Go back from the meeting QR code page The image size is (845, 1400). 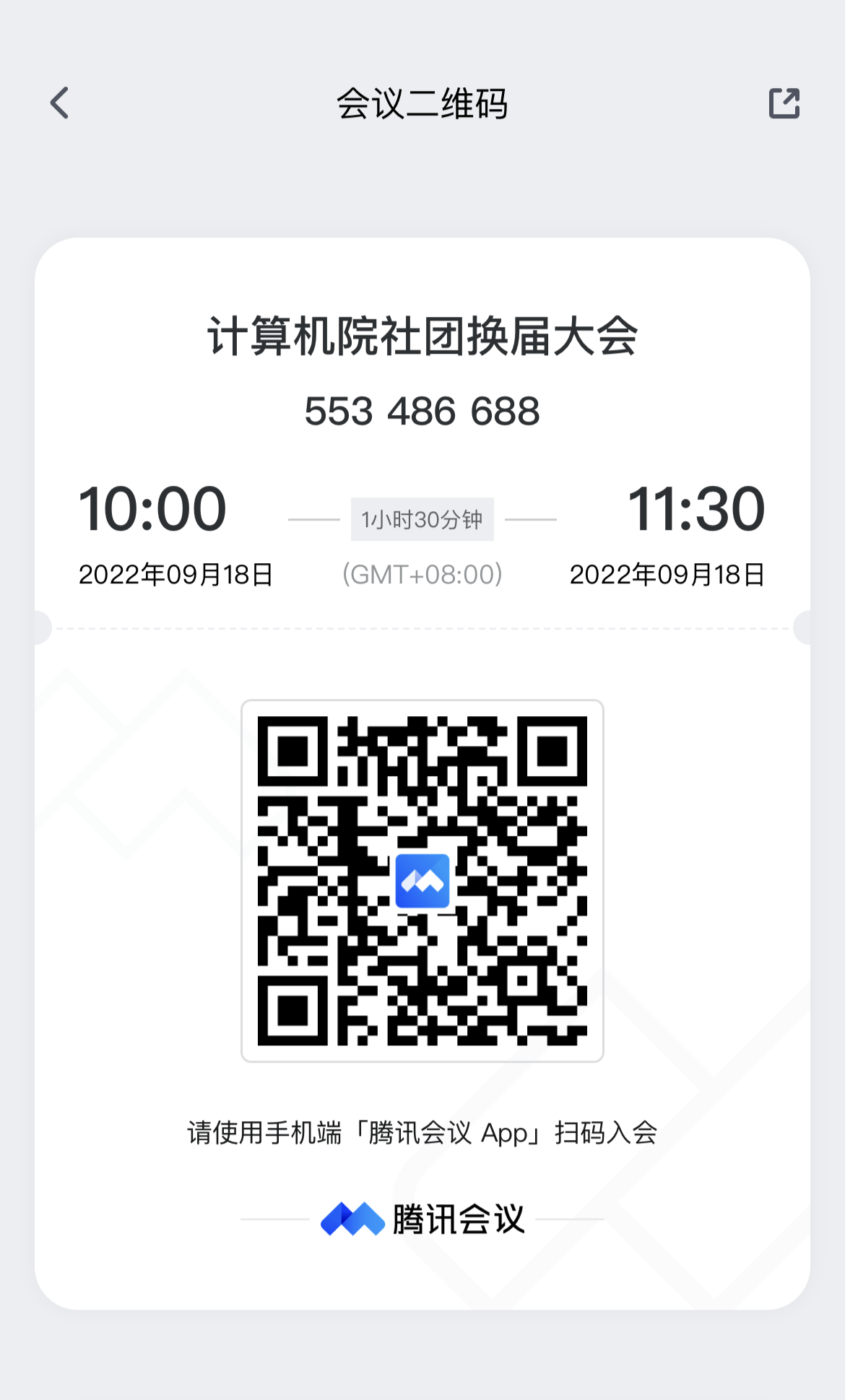tap(60, 103)
